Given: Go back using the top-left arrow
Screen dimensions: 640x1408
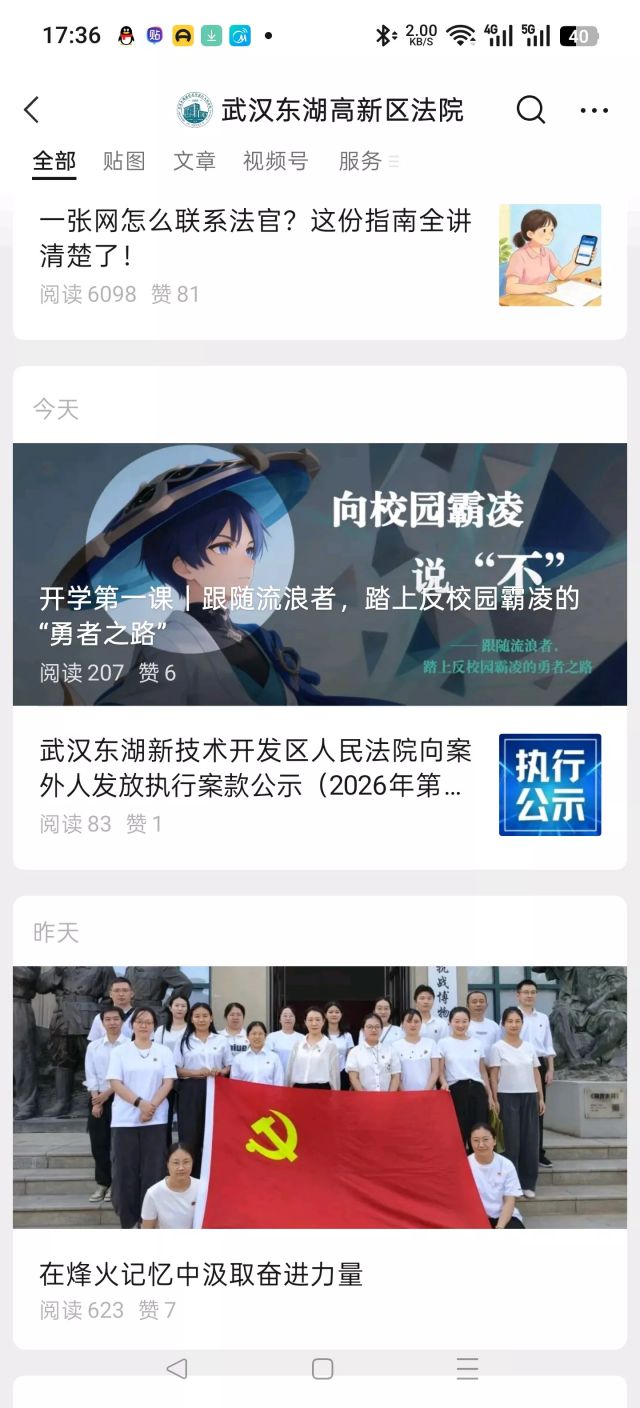Looking at the screenshot, I should [x=32, y=110].
